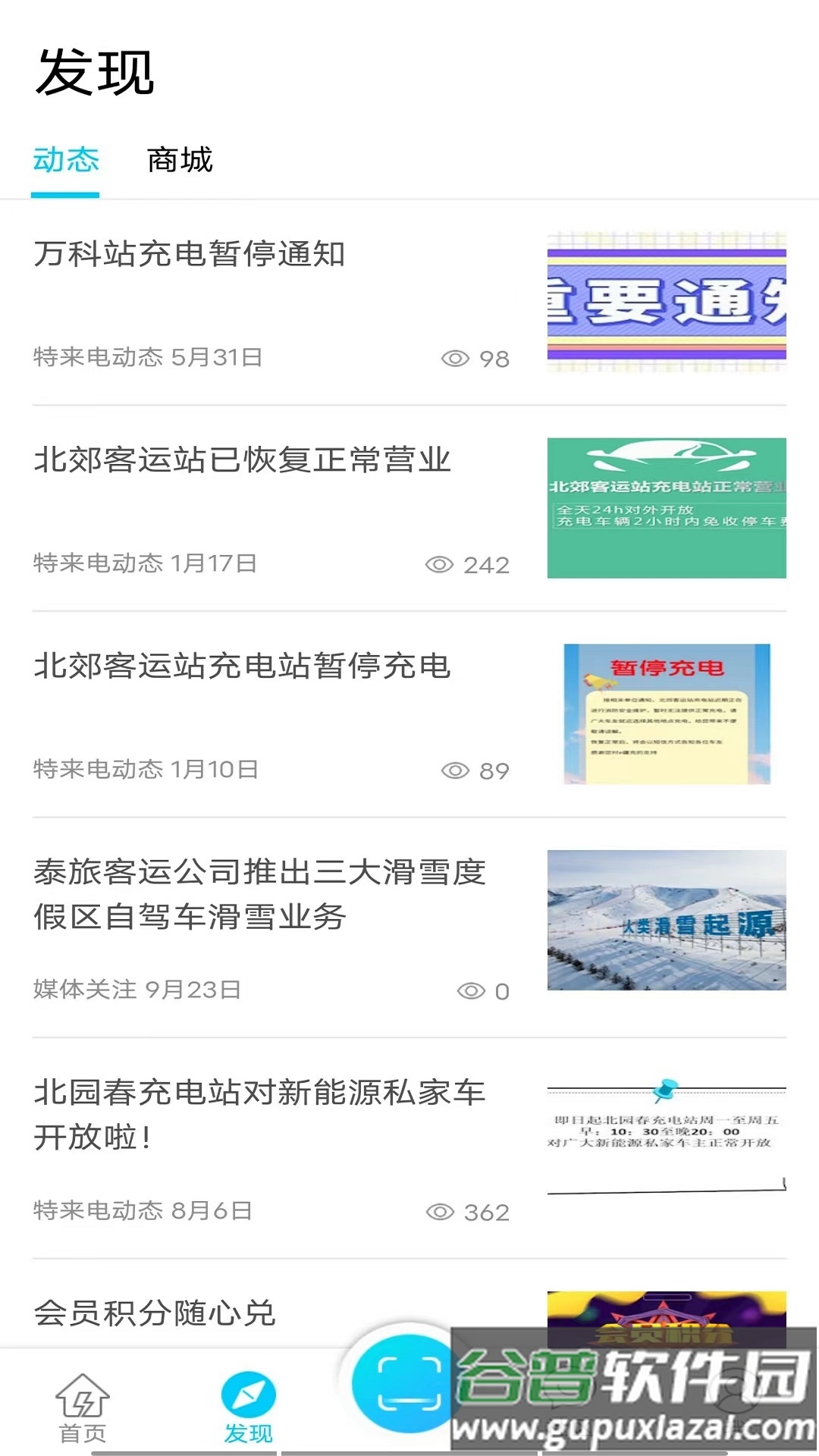
Task: Switch to the 商城 tab
Action: tap(180, 160)
